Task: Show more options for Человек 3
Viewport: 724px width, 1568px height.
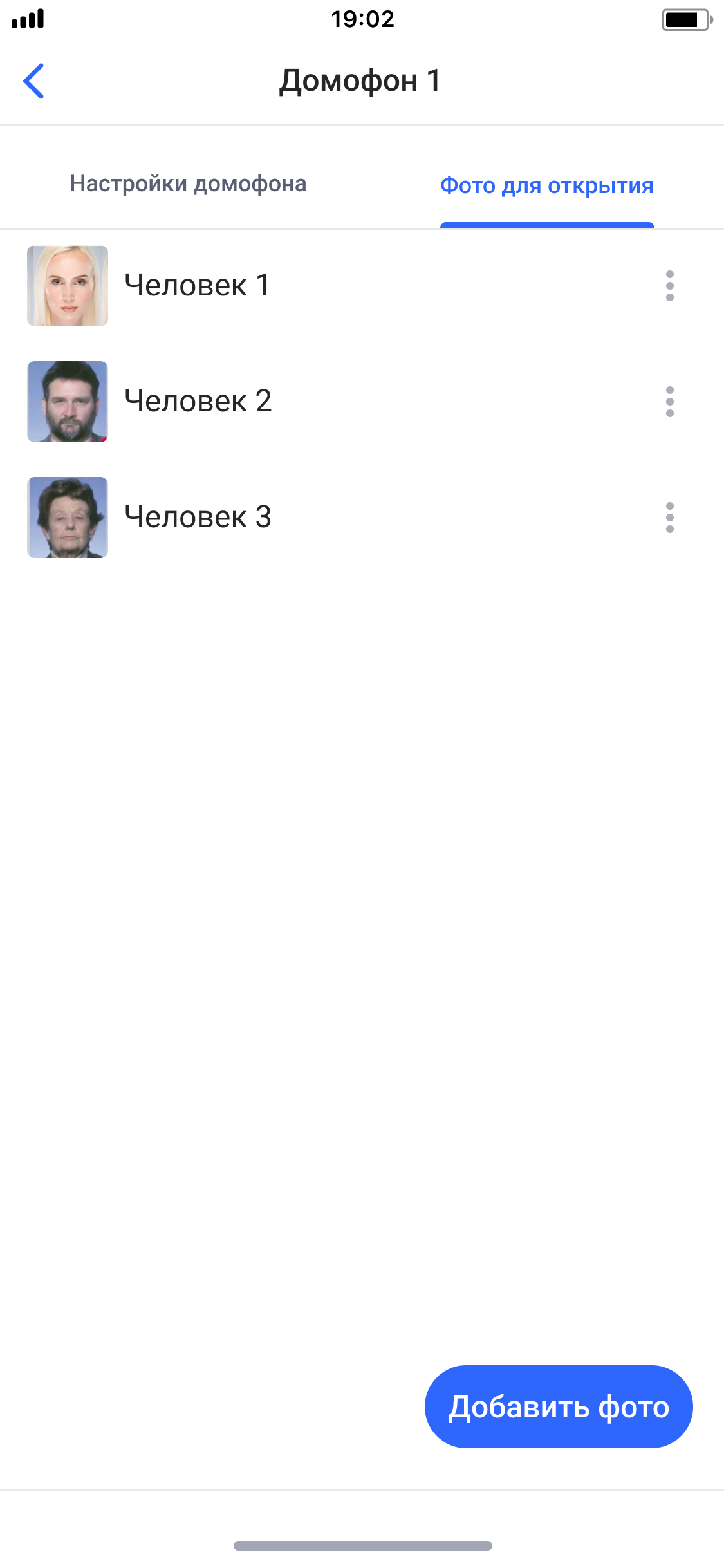Action: pyautogui.click(x=669, y=518)
